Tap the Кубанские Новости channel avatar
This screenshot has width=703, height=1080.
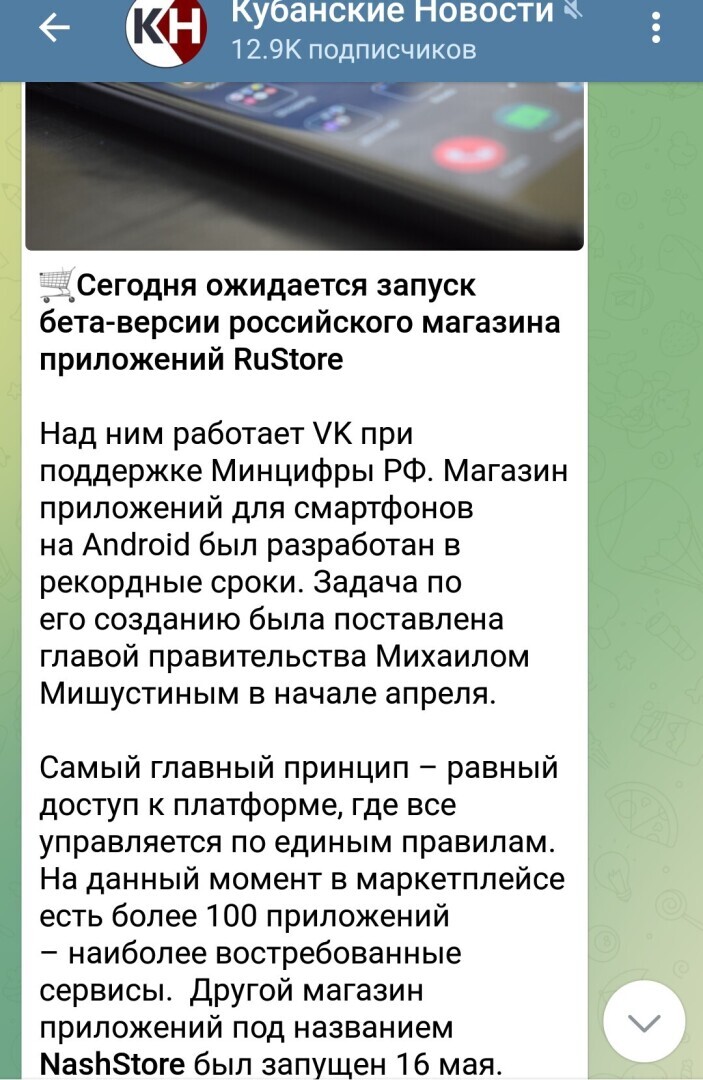(x=165, y=32)
